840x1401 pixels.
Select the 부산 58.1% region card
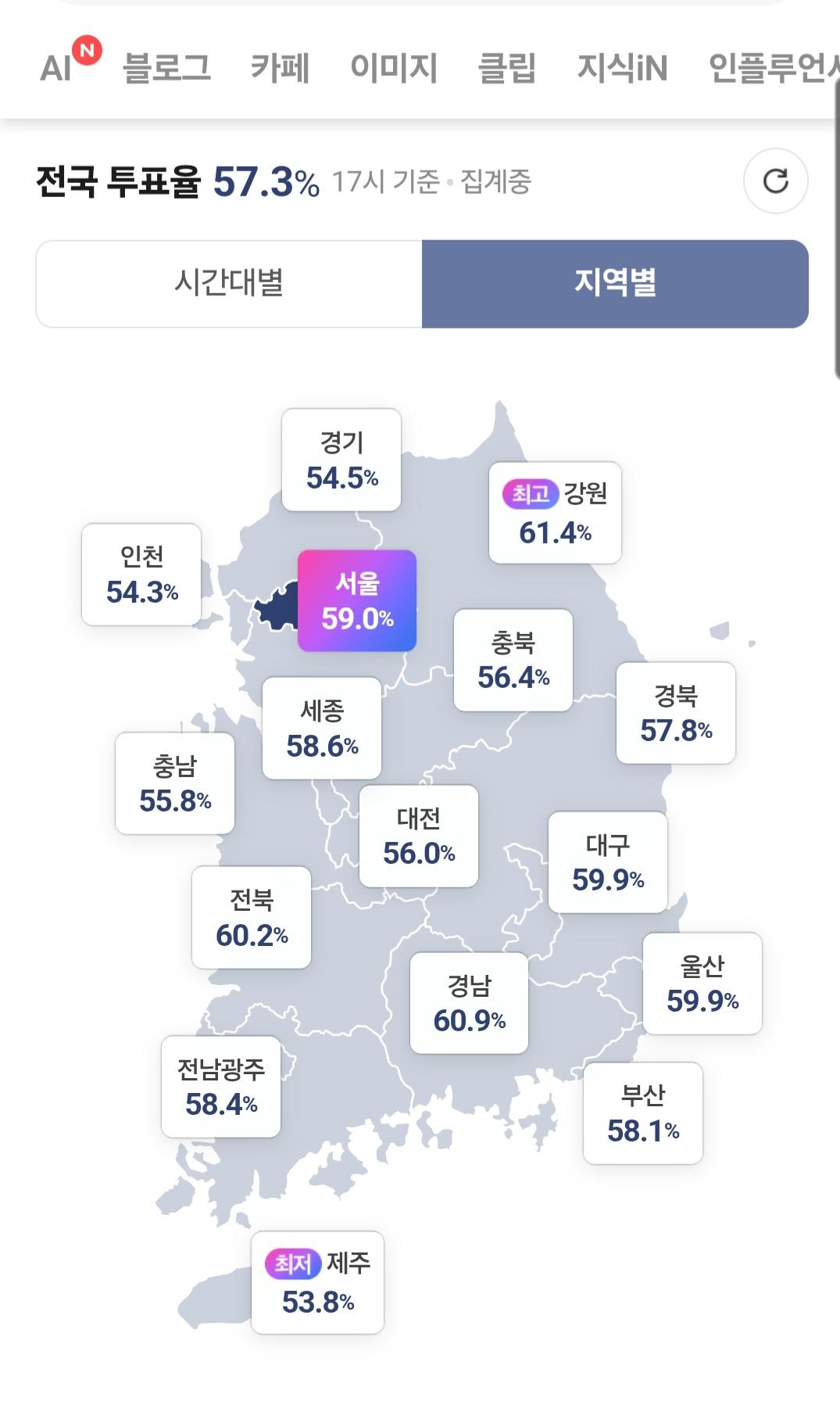643,1113
